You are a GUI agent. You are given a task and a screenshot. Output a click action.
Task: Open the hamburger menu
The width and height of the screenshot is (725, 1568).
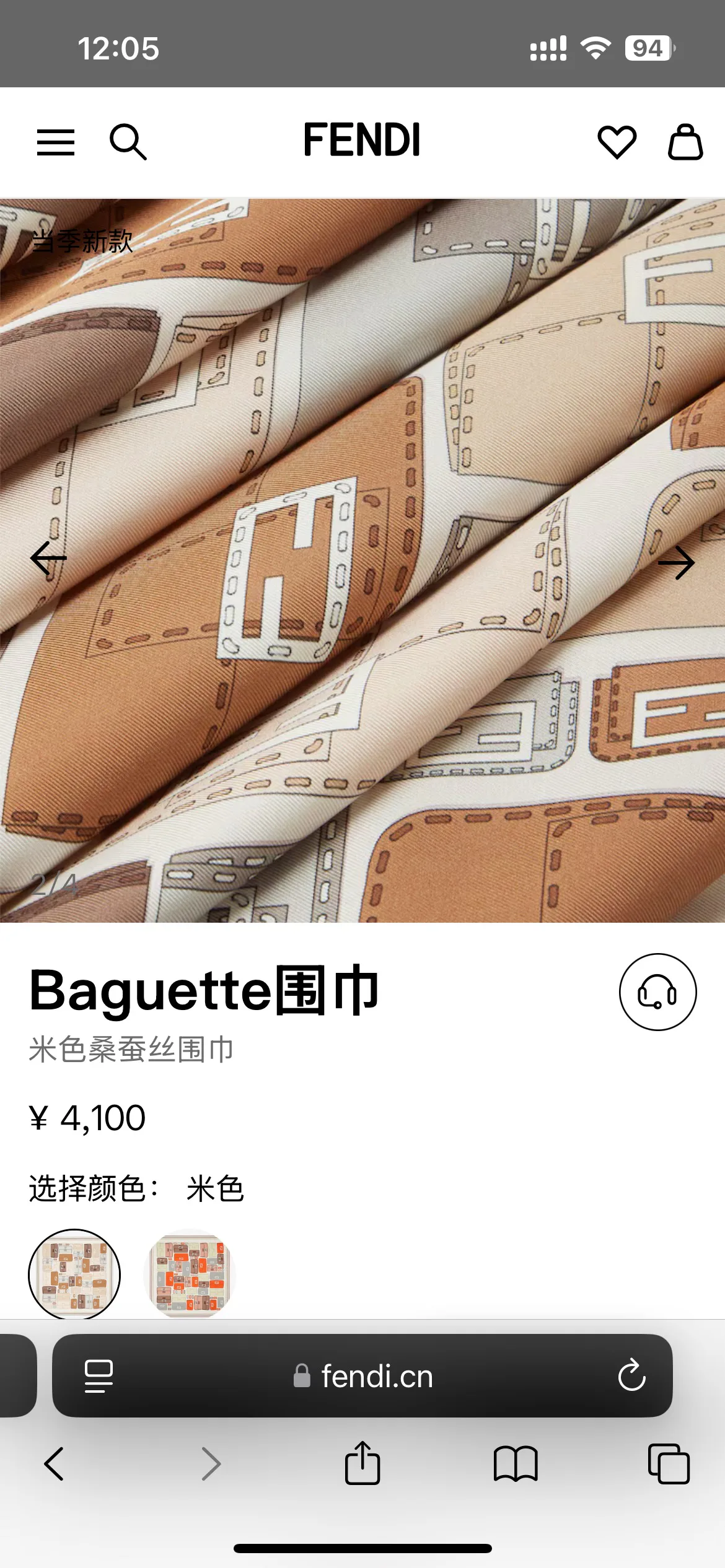pyautogui.click(x=56, y=142)
